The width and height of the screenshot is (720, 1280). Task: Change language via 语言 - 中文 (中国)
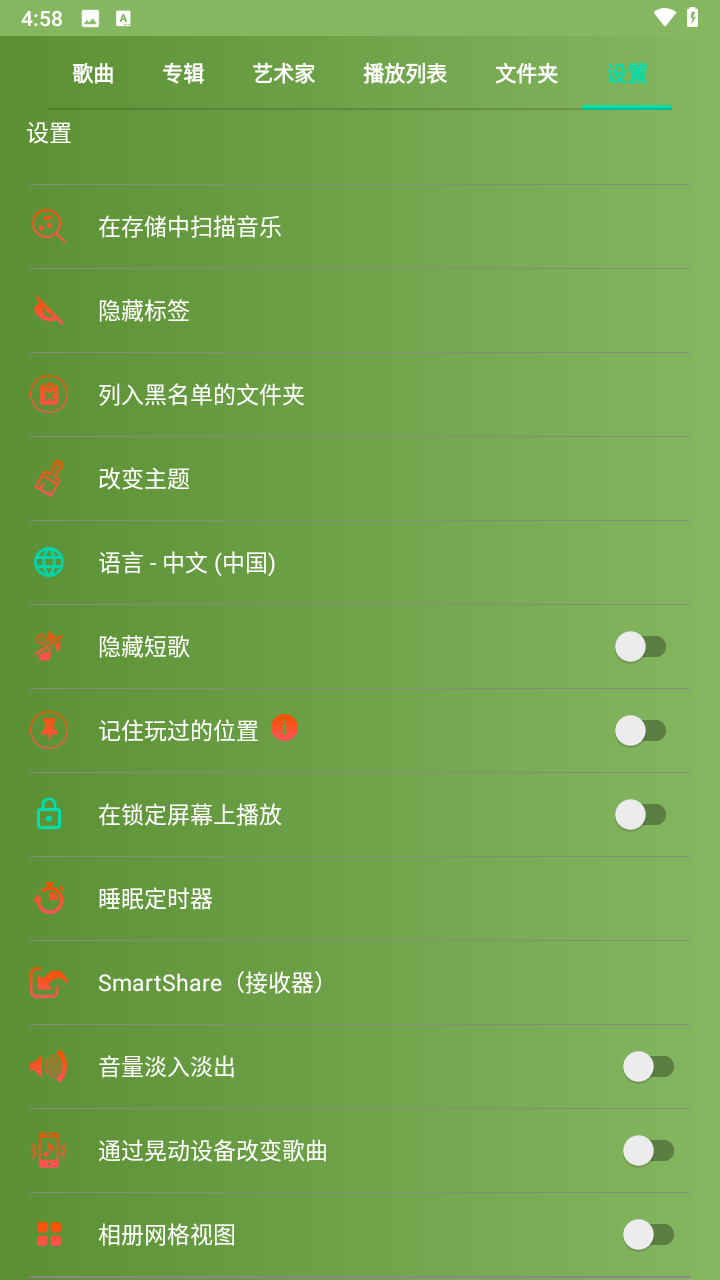click(x=187, y=563)
